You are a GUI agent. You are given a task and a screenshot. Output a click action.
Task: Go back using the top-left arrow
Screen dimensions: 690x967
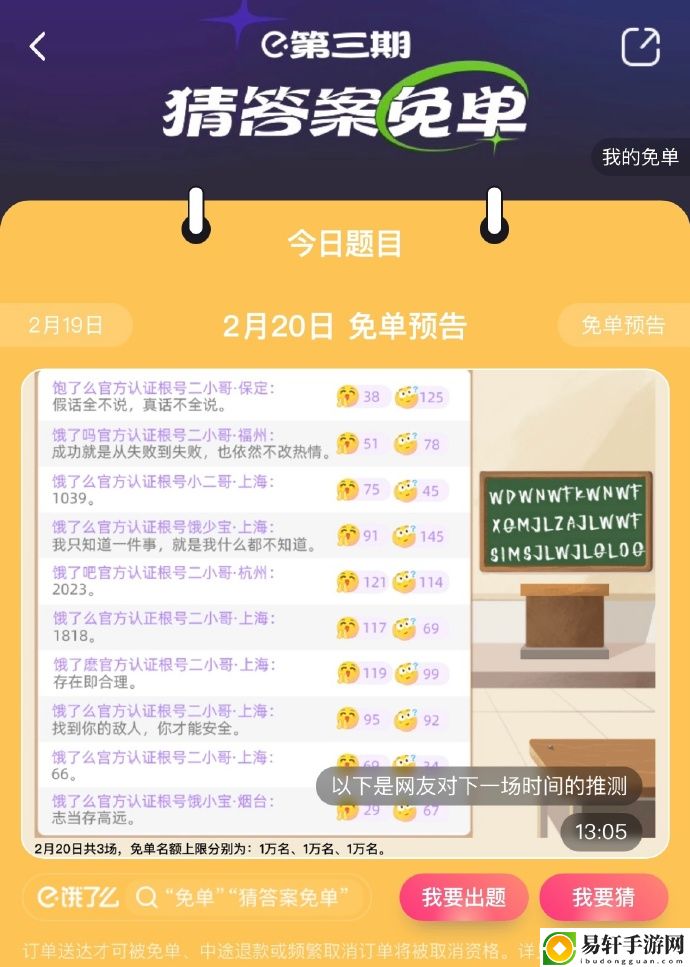38,46
